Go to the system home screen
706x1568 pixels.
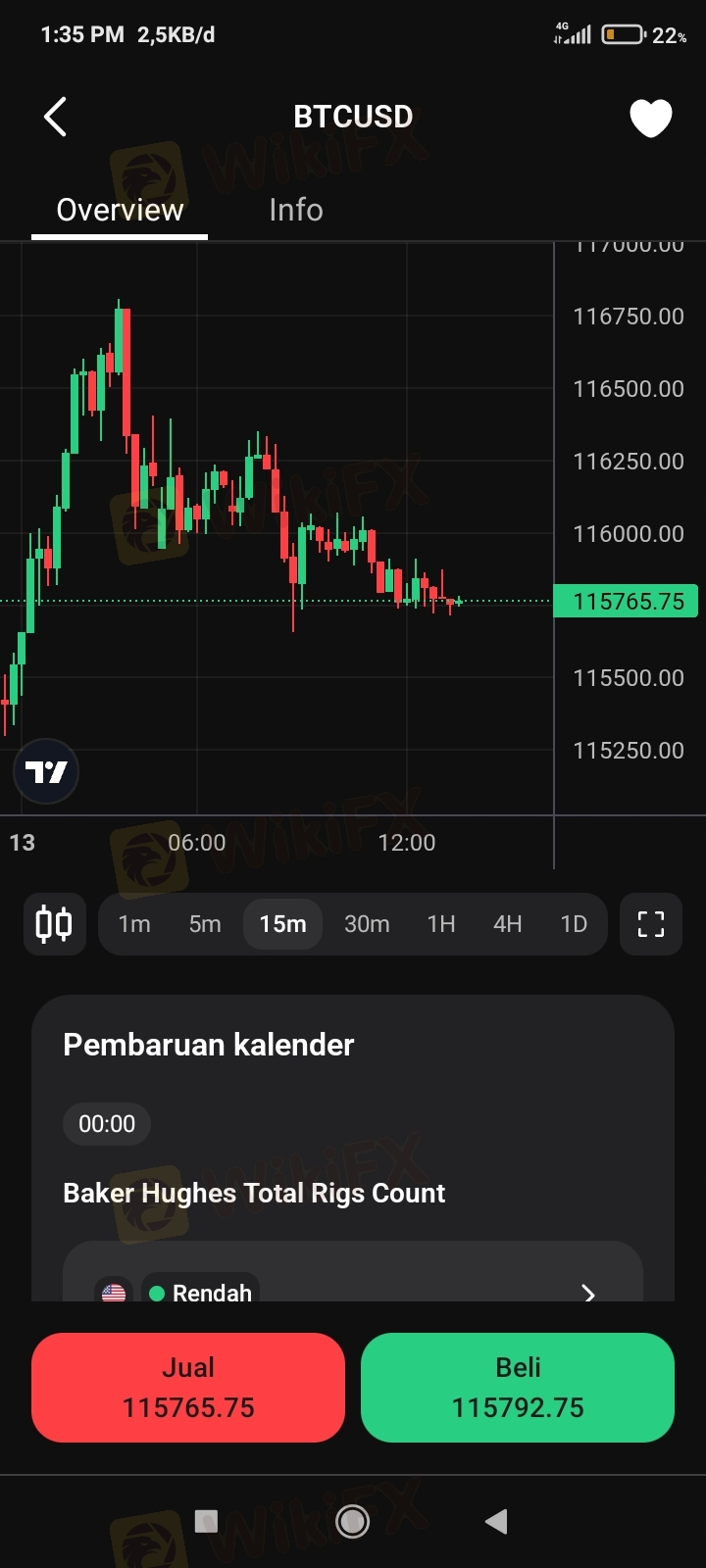click(352, 1521)
